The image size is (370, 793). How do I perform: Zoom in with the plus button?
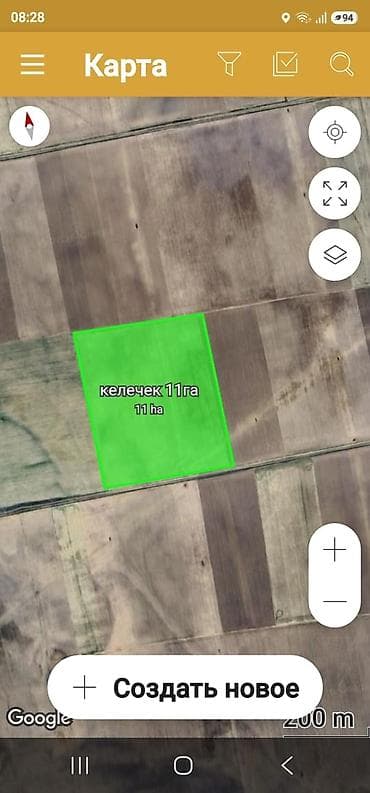tap(335, 550)
